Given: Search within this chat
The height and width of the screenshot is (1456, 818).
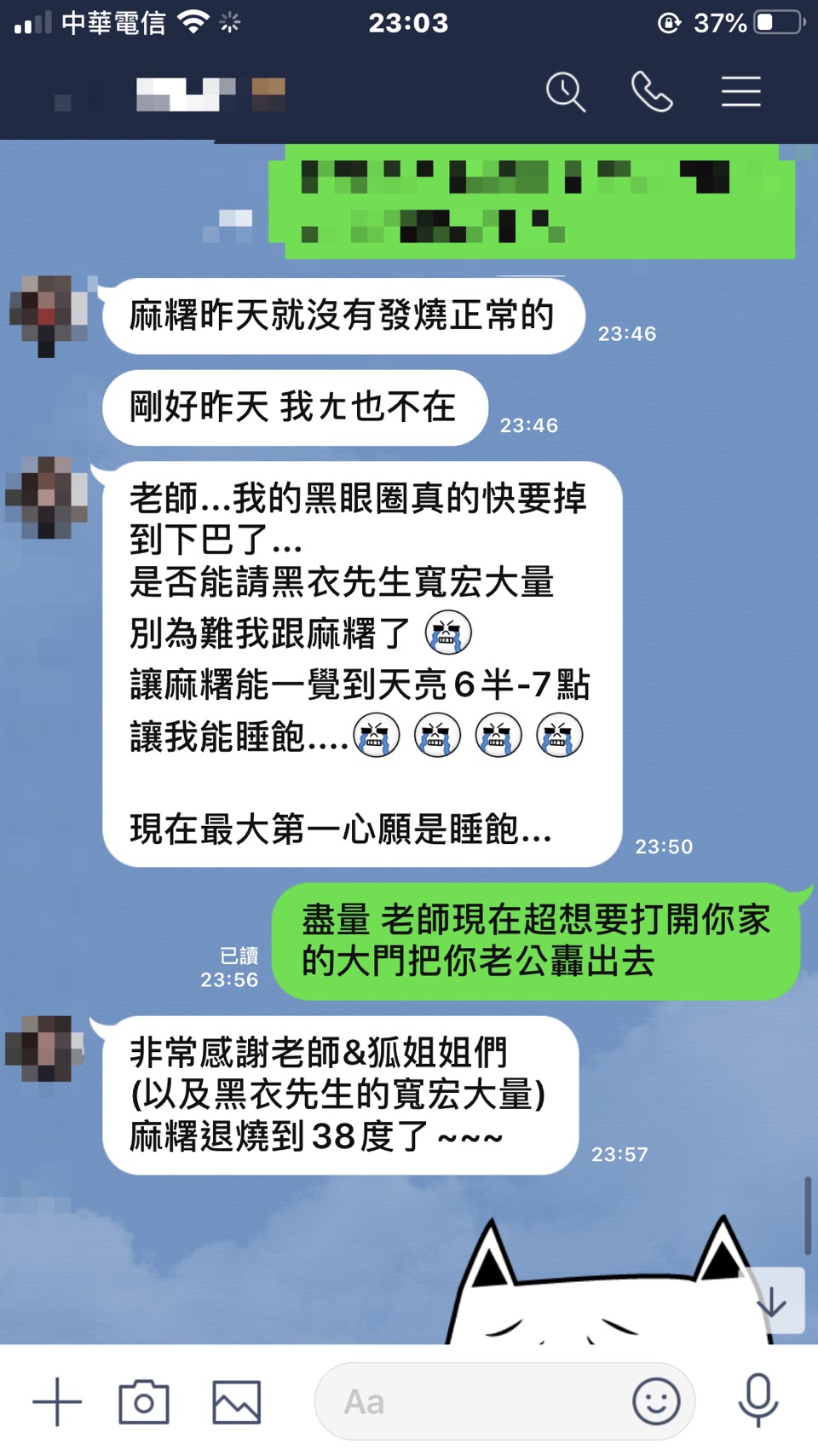Looking at the screenshot, I should [566, 92].
